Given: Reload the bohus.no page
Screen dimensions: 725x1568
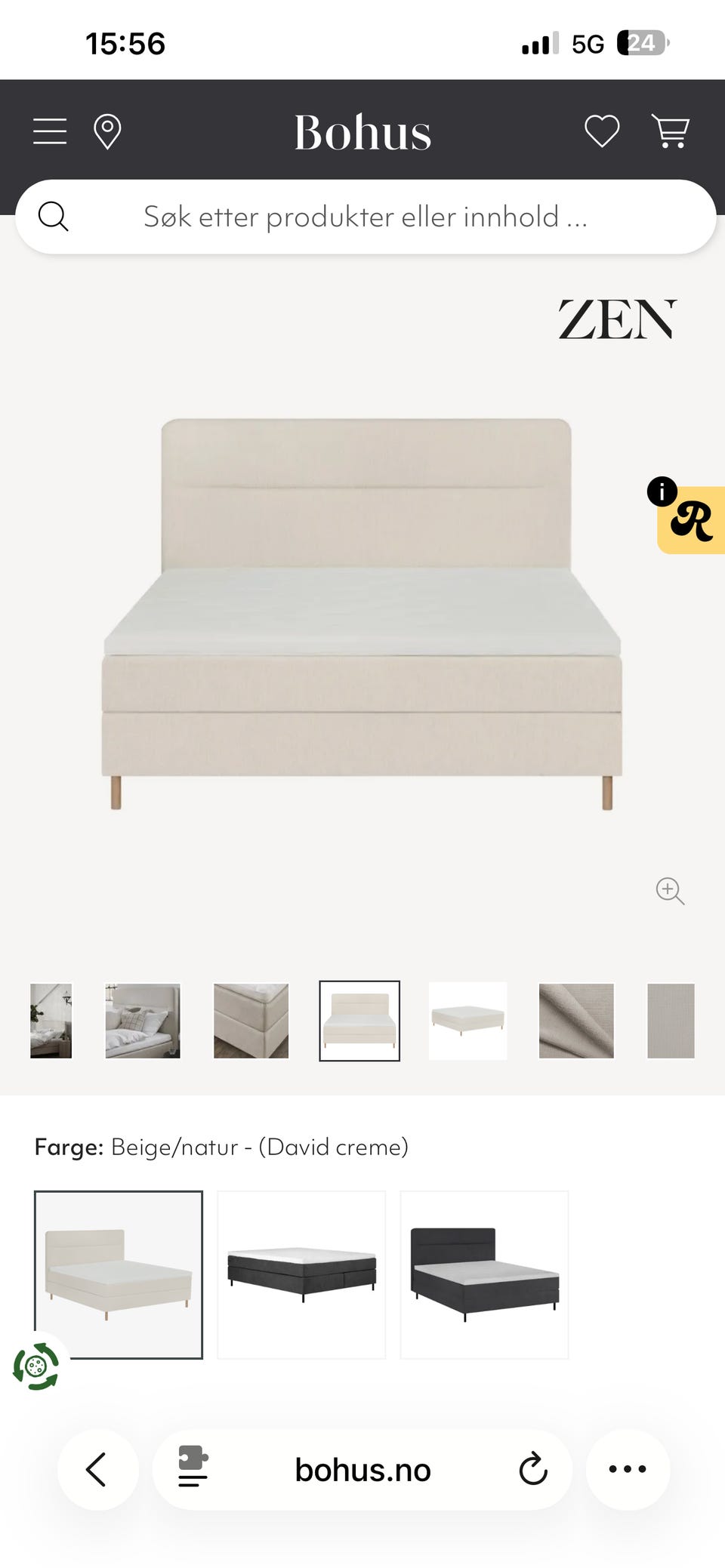Looking at the screenshot, I should pos(532,1469).
